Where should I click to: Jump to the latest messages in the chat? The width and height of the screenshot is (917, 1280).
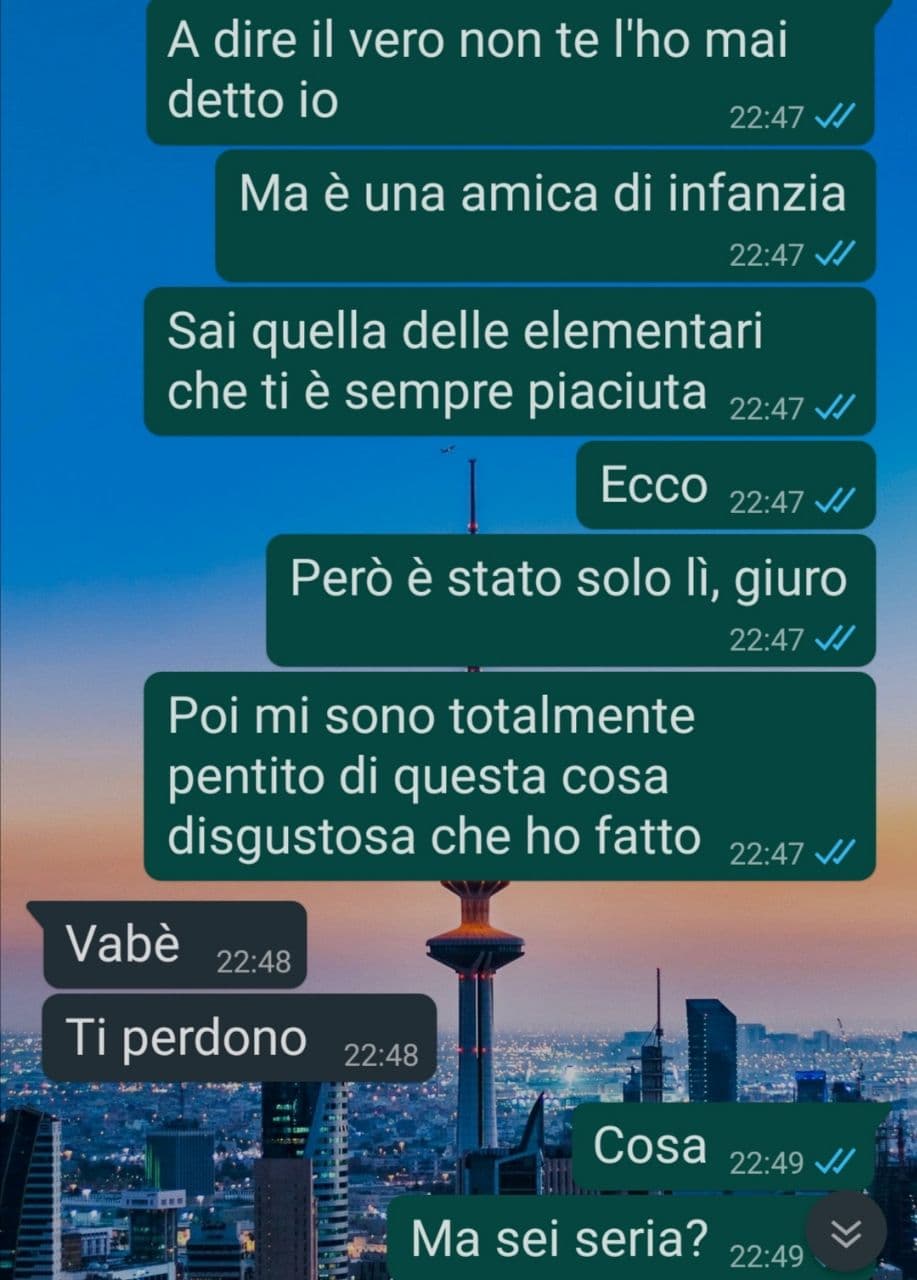point(846,1236)
